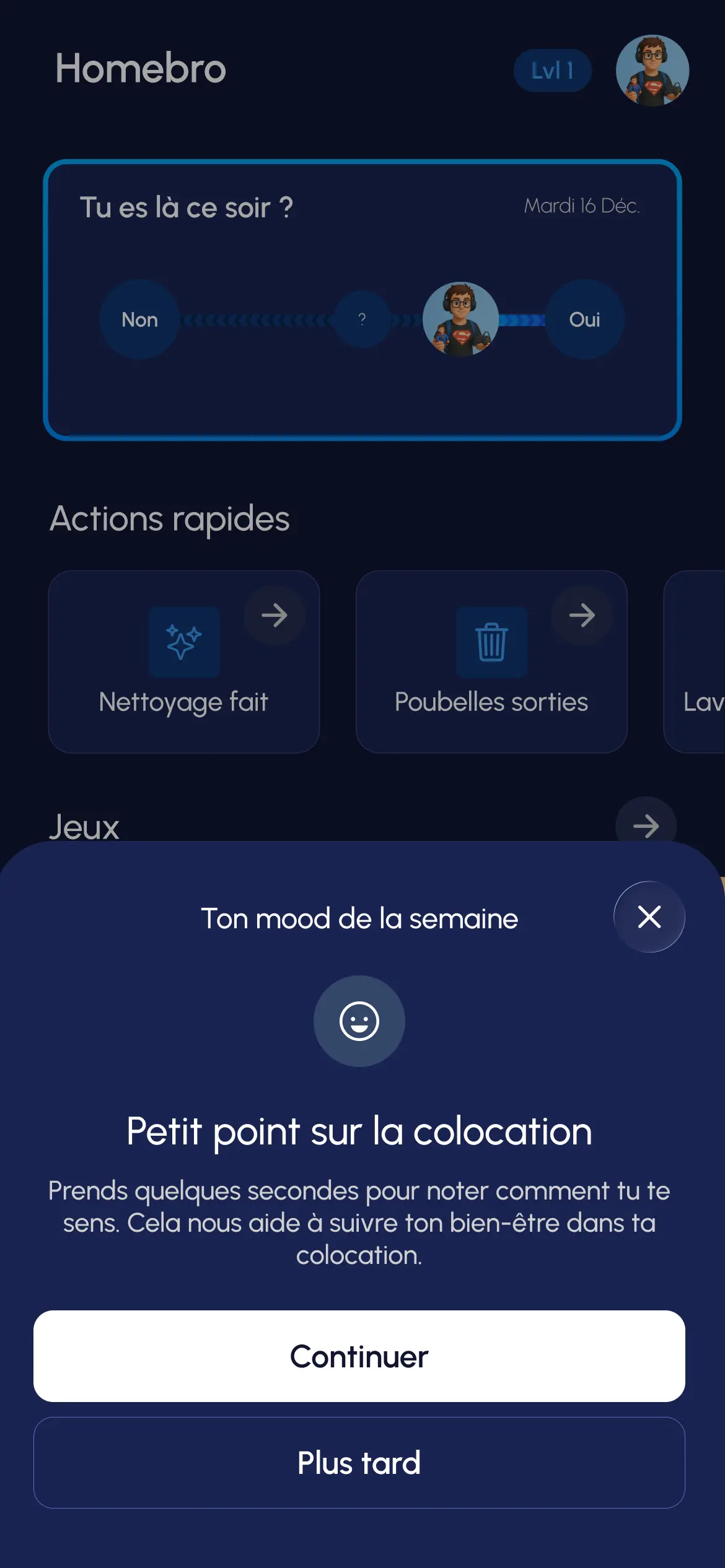Answer Oui for tonight's presence

[x=584, y=320]
